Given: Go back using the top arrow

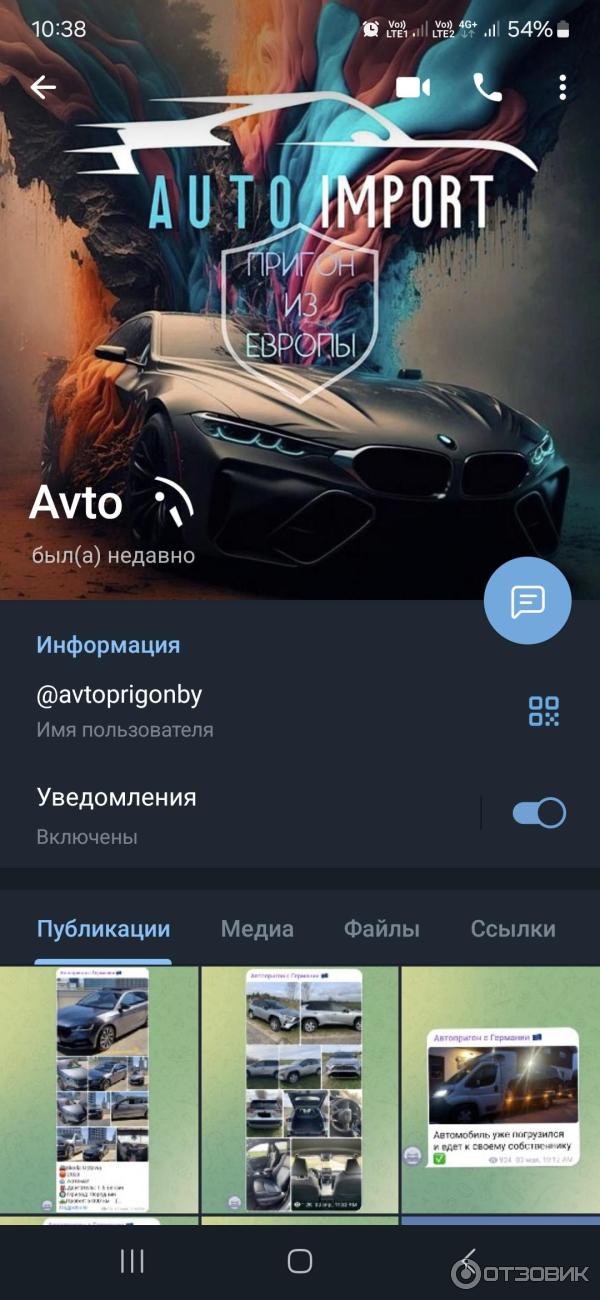Looking at the screenshot, I should 43,88.
